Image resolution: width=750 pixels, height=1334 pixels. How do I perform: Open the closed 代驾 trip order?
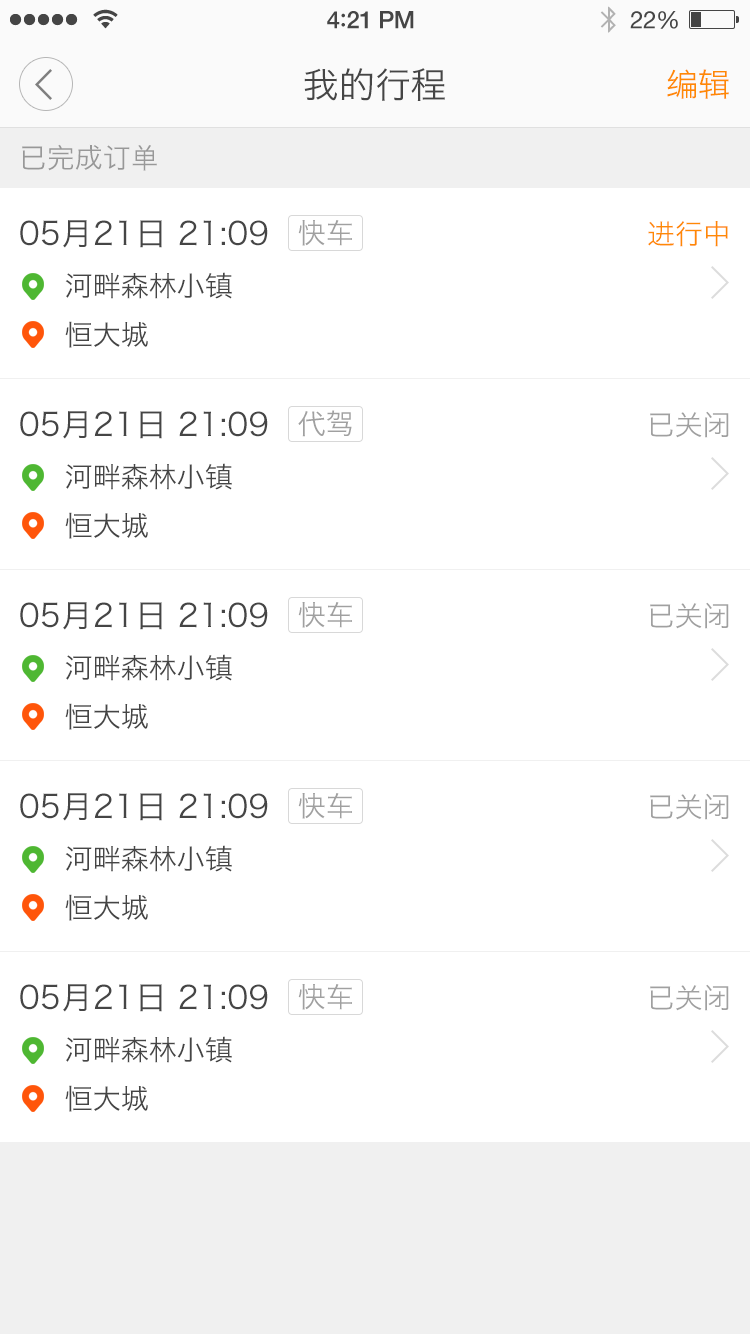(375, 474)
